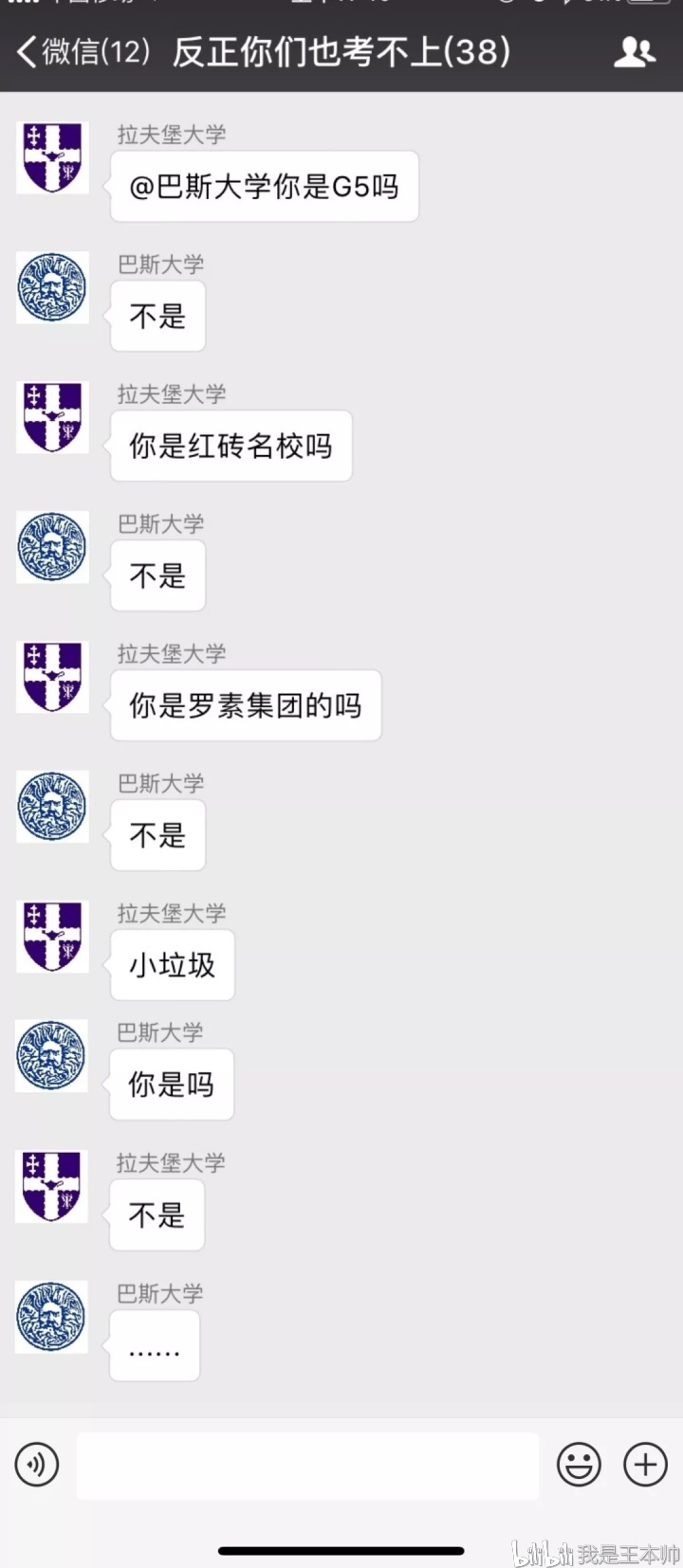
Task: Switch to voice message input
Action: 37,1465
